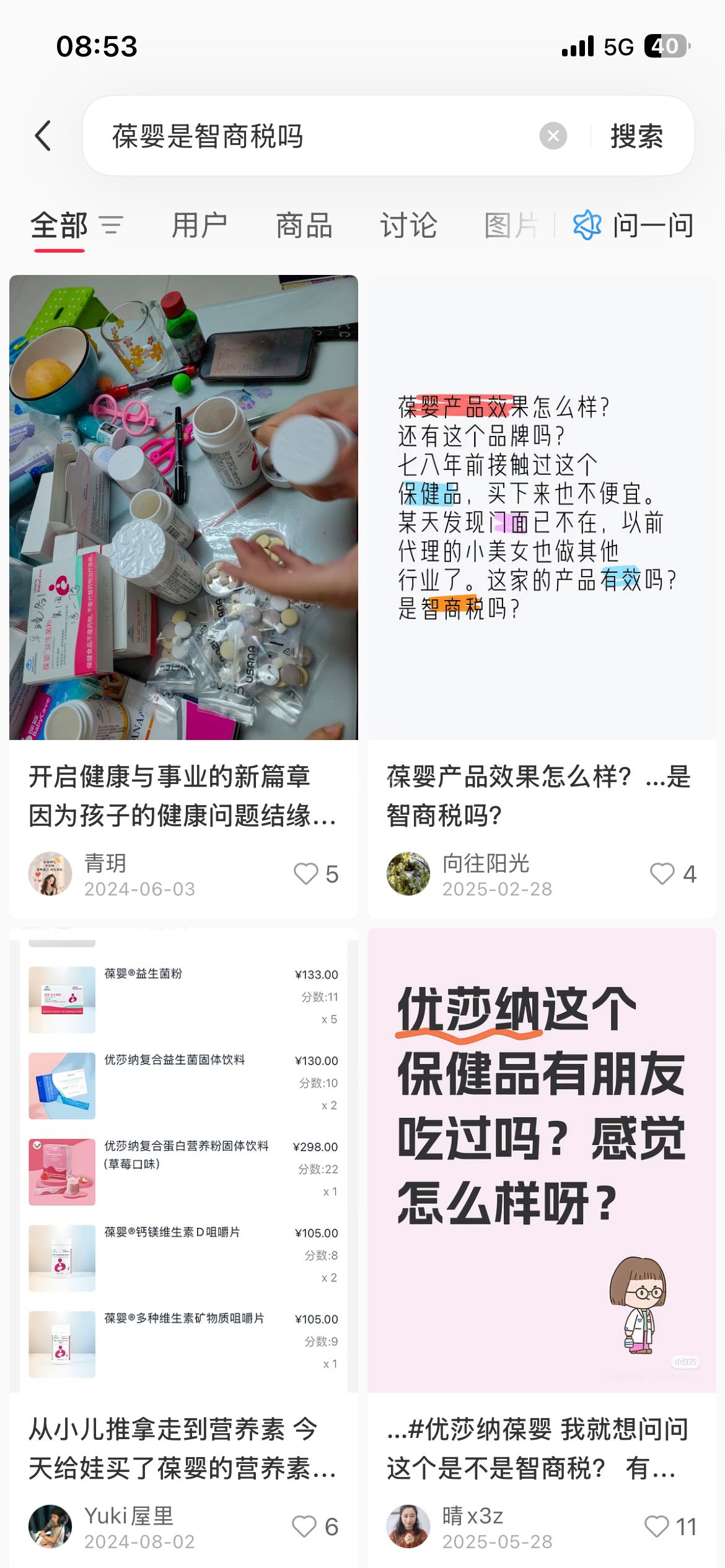
Task: Tap the 搜索 button
Action: [x=636, y=136]
